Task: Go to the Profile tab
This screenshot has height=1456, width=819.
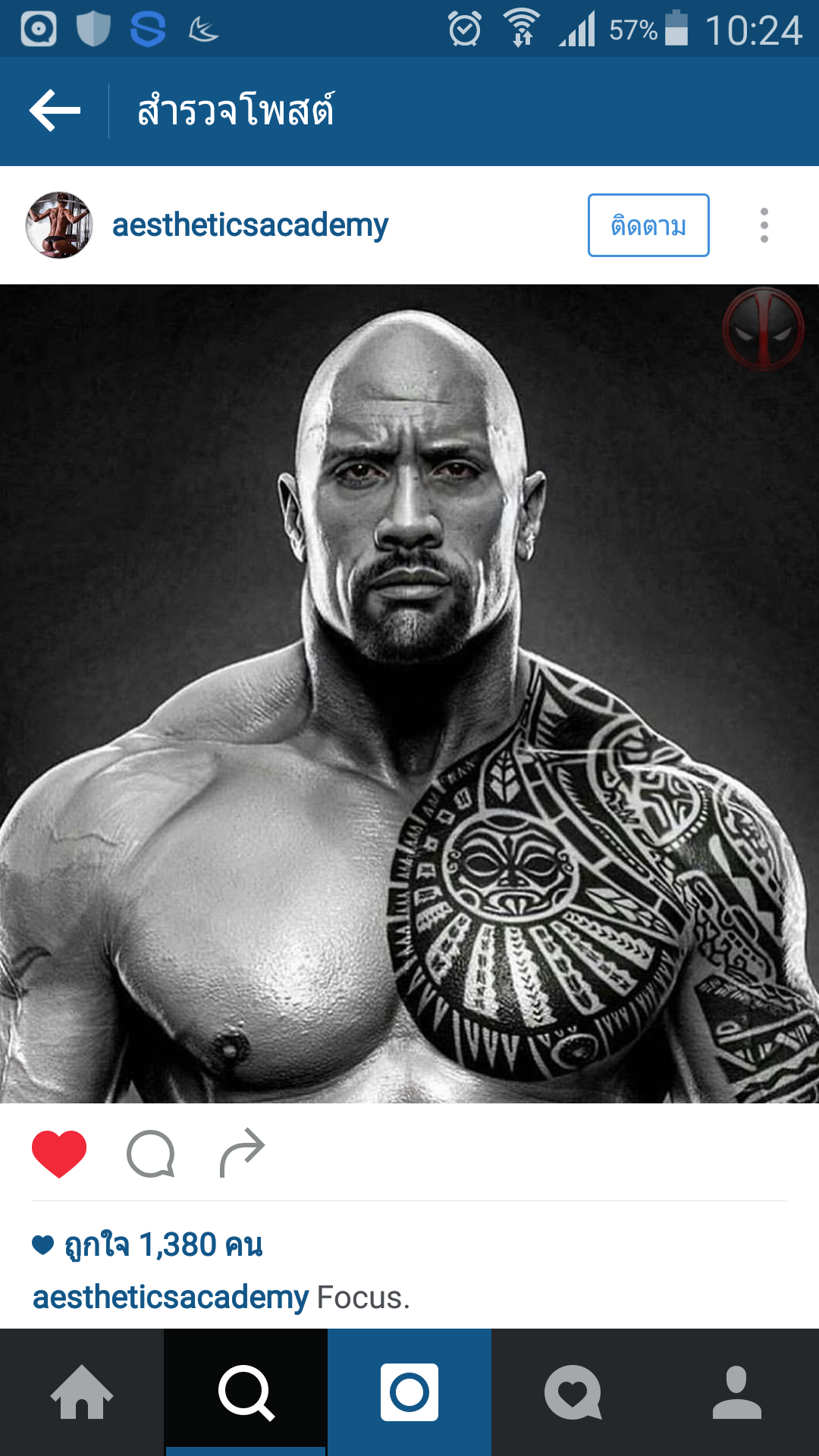Action: (737, 1392)
